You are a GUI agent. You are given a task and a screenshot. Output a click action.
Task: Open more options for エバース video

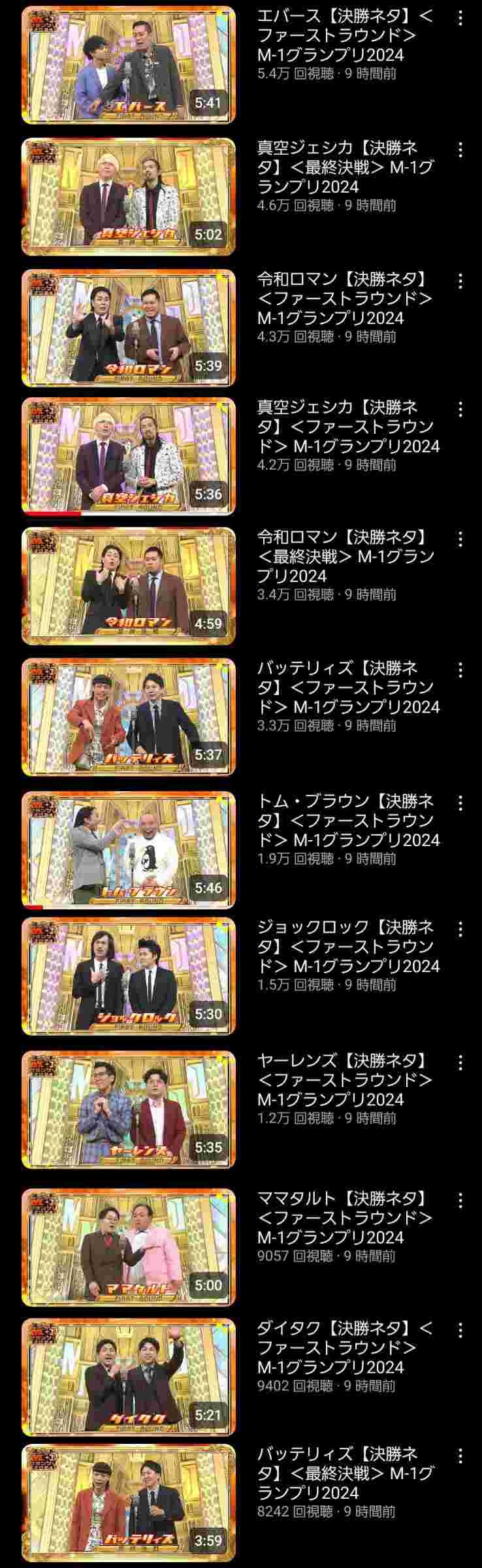[460, 18]
